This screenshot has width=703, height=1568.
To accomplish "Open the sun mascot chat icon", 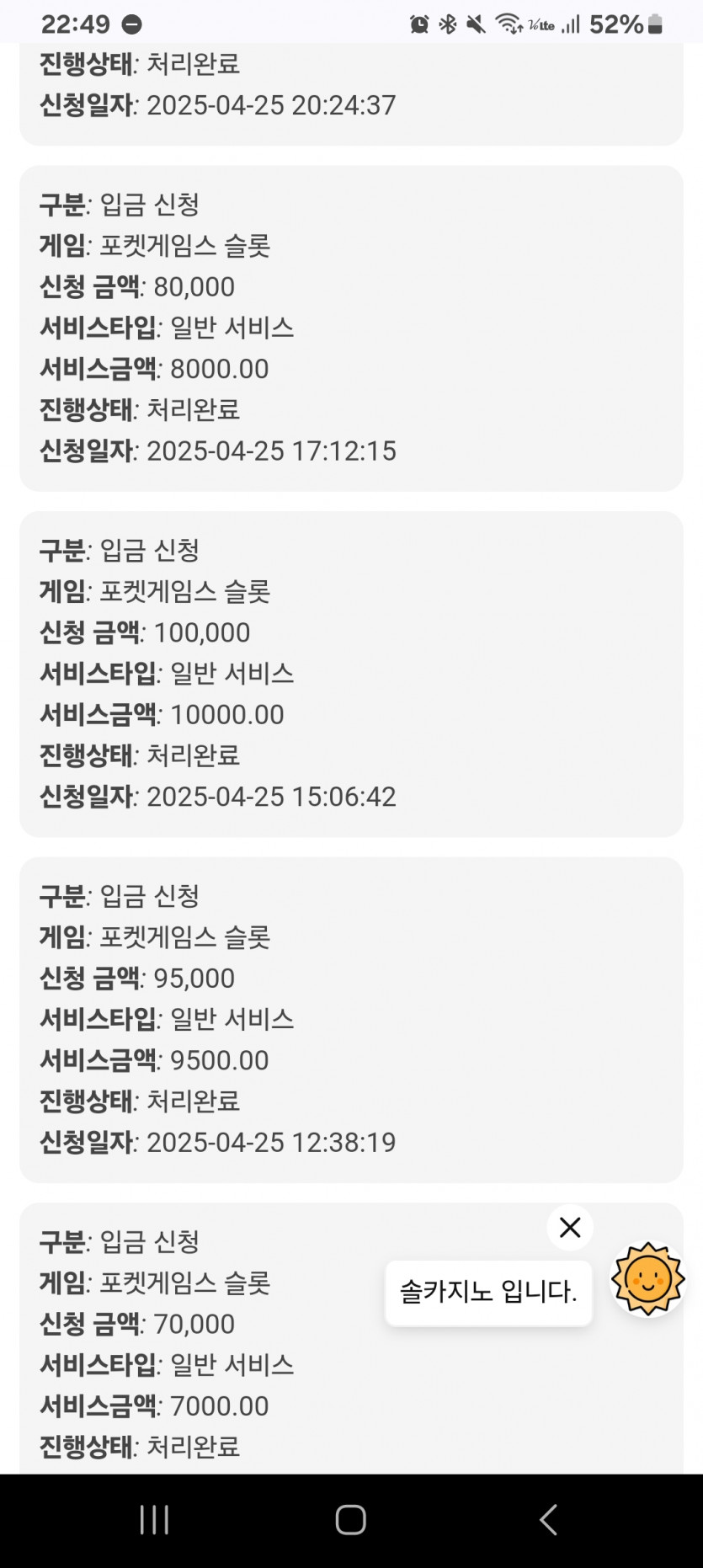I will click(647, 1279).
